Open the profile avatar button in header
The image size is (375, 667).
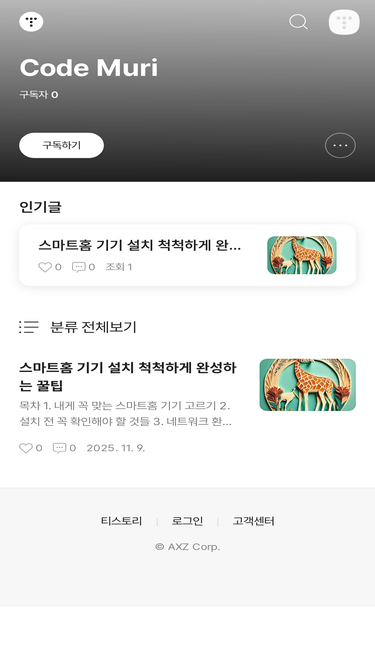(344, 22)
